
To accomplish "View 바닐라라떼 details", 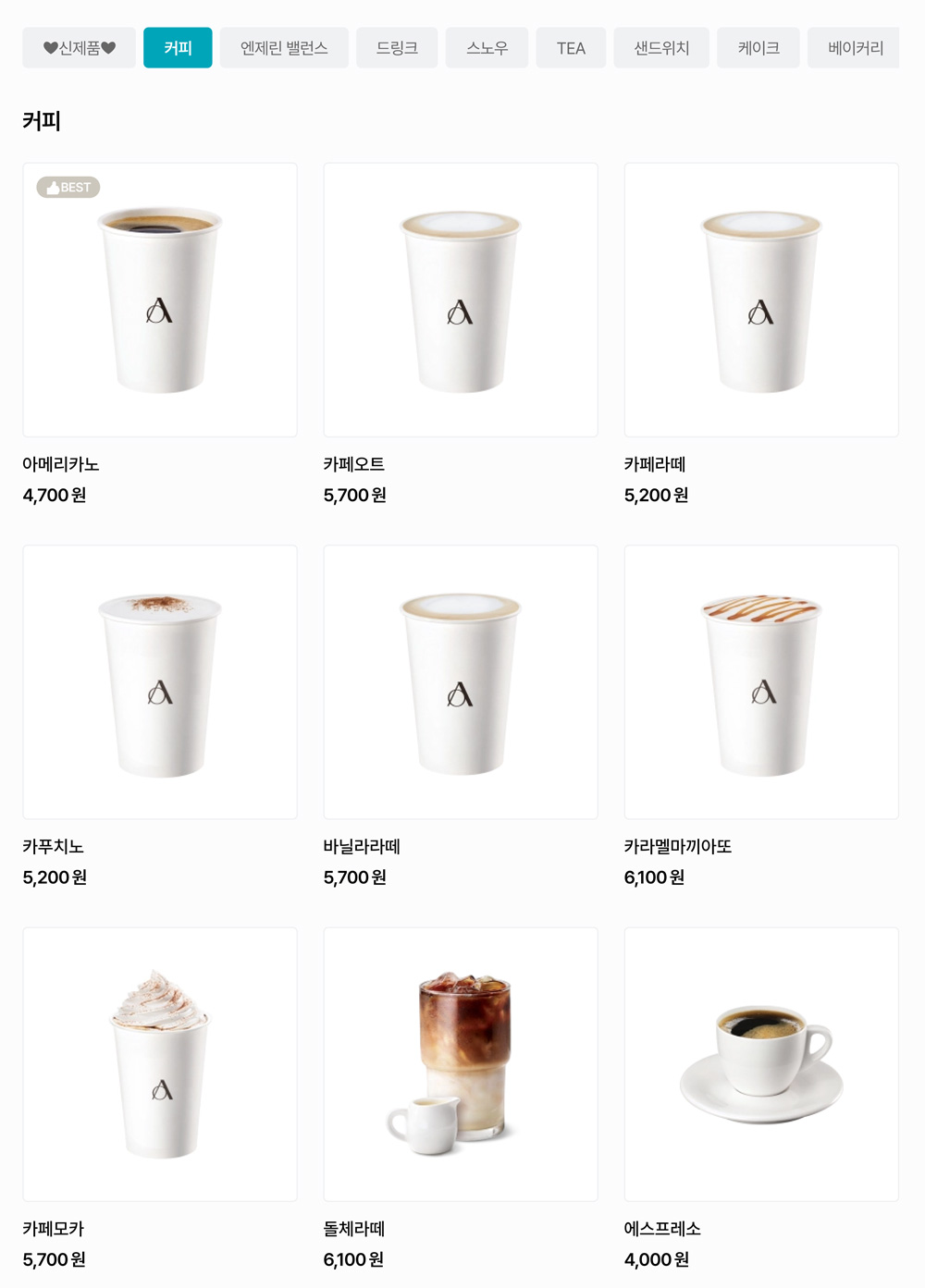I will [x=461, y=682].
